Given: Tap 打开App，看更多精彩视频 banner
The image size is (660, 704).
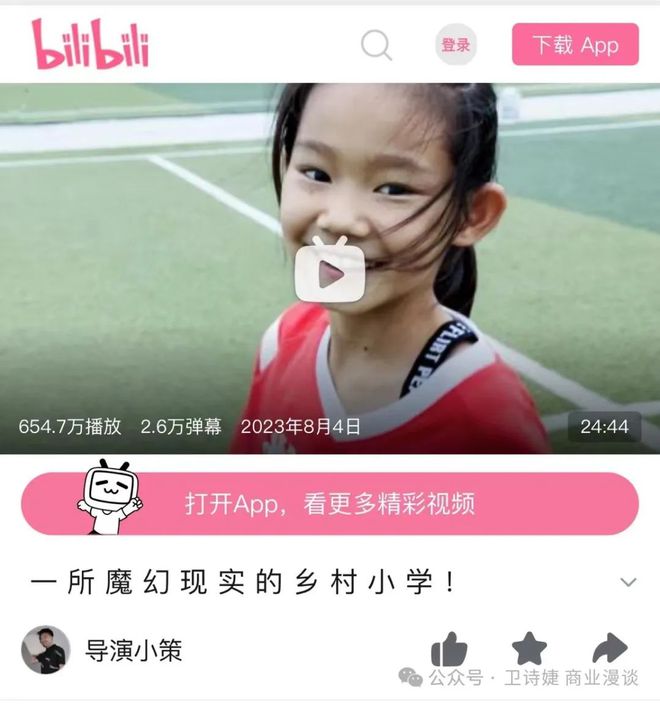Looking at the screenshot, I should [330, 504].
